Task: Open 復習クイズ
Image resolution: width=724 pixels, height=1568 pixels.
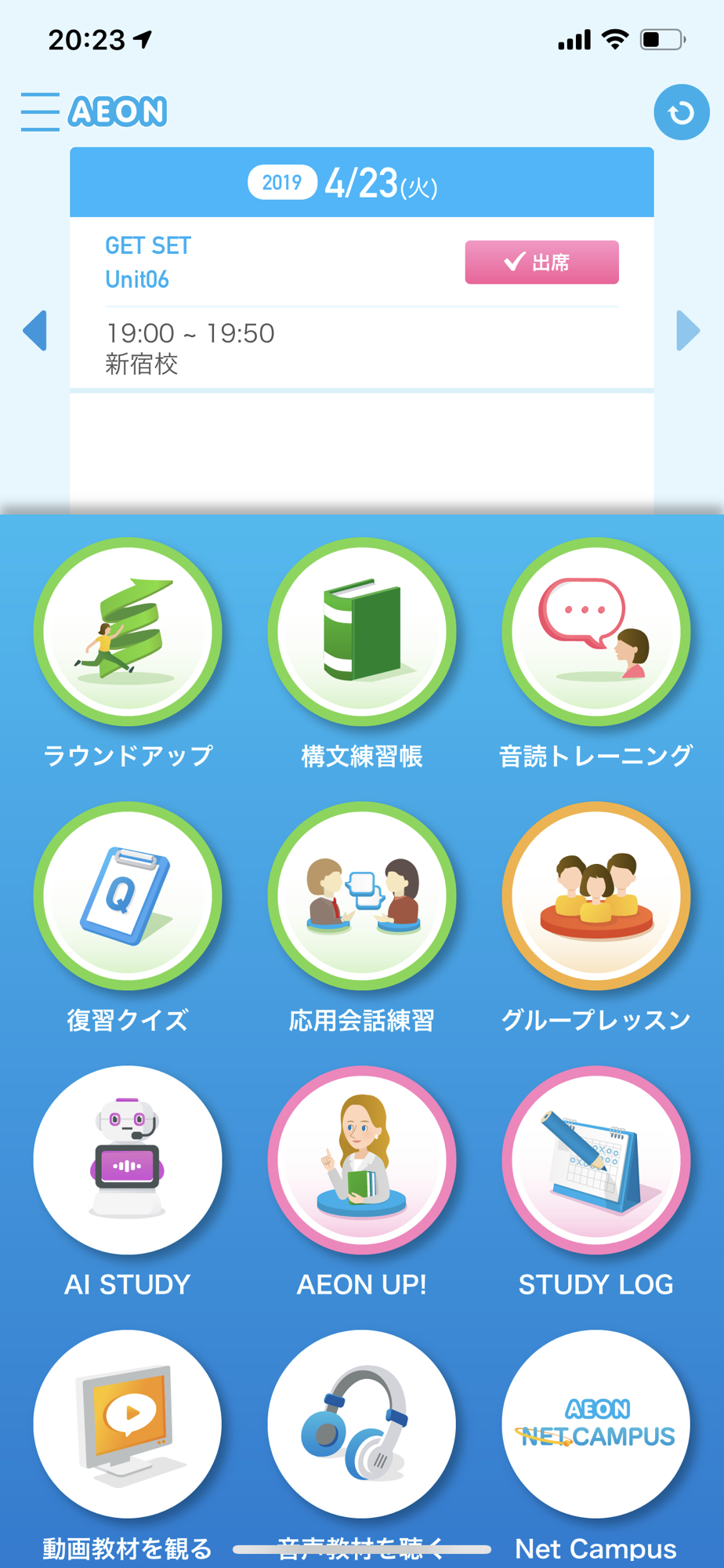Action: coord(128,896)
